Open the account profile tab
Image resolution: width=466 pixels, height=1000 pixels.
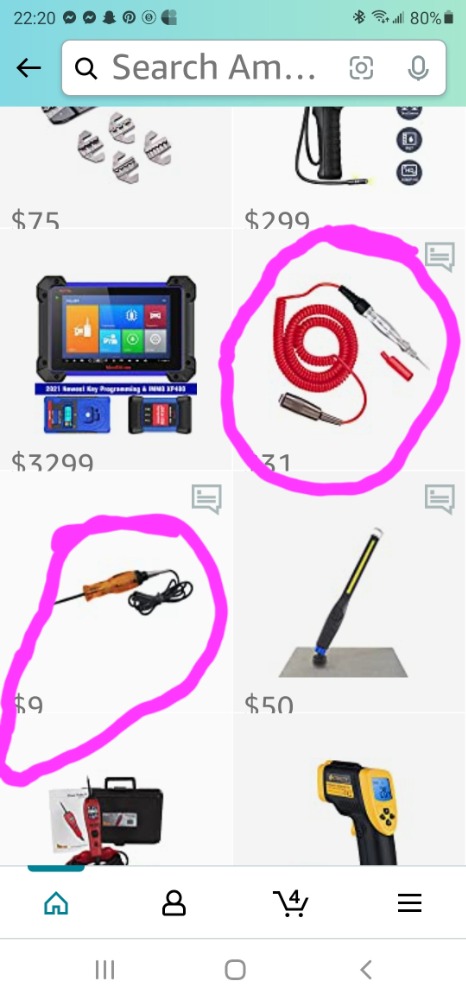pyautogui.click(x=173, y=903)
